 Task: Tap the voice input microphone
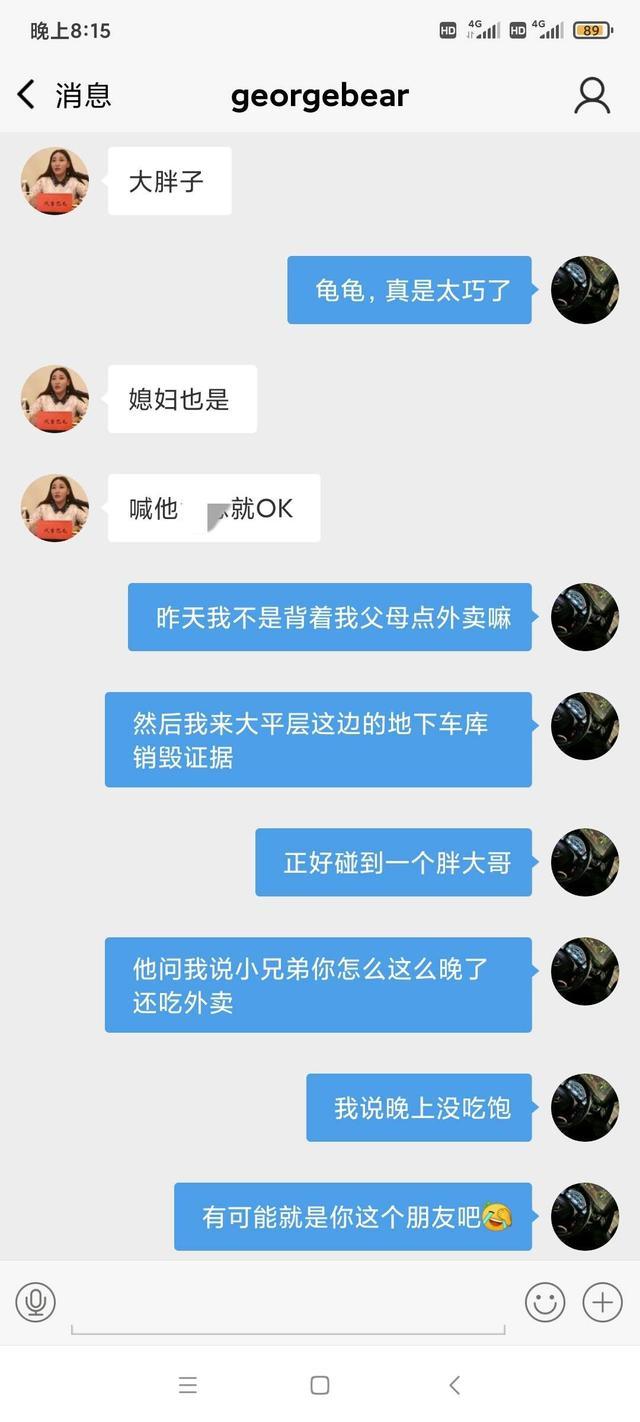36,1302
